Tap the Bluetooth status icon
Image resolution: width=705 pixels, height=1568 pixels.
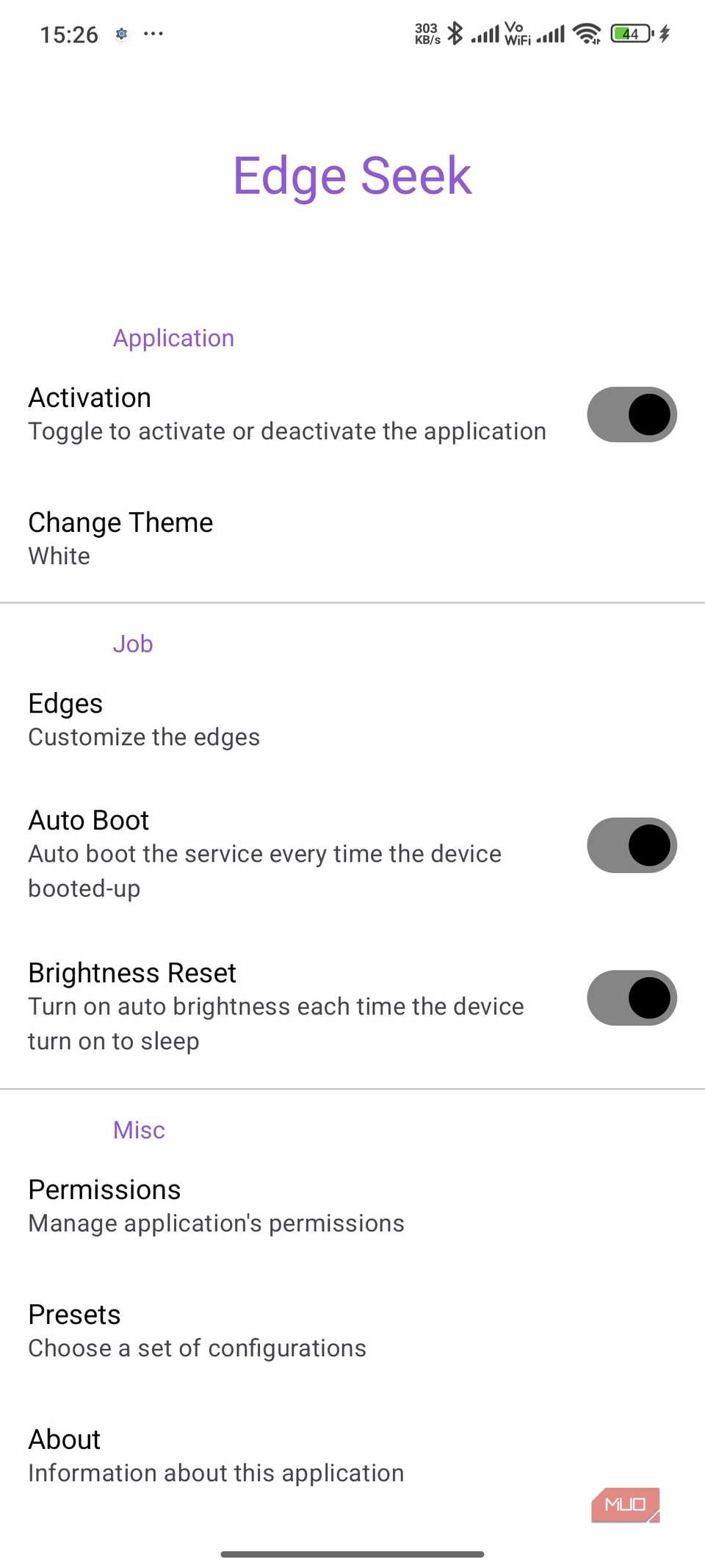(x=455, y=33)
